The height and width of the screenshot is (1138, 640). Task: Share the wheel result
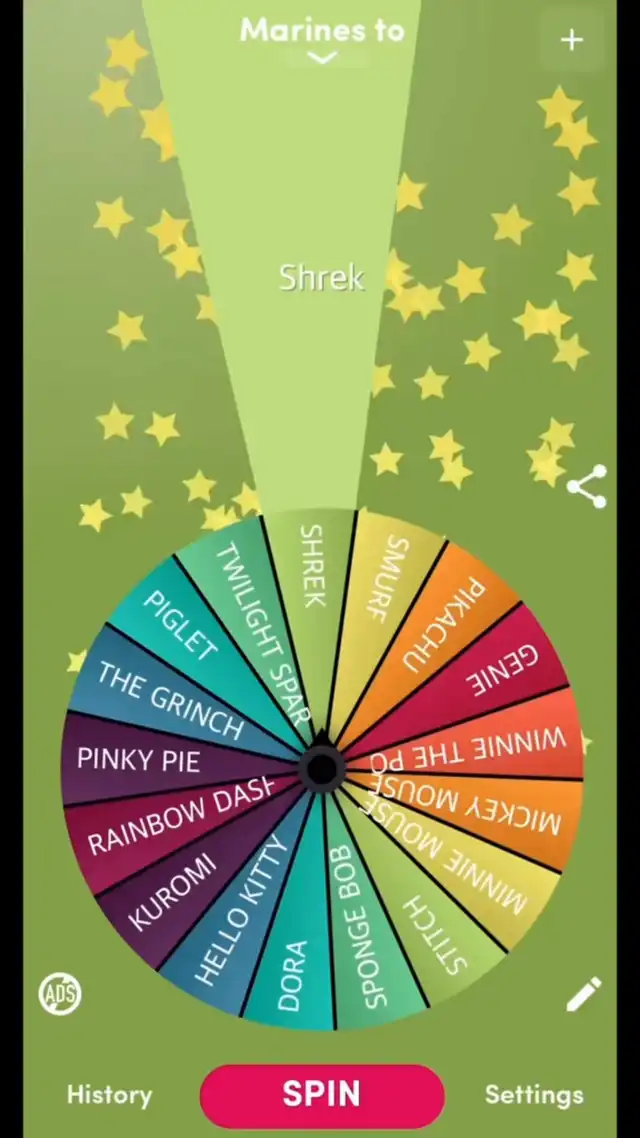pos(586,486)
